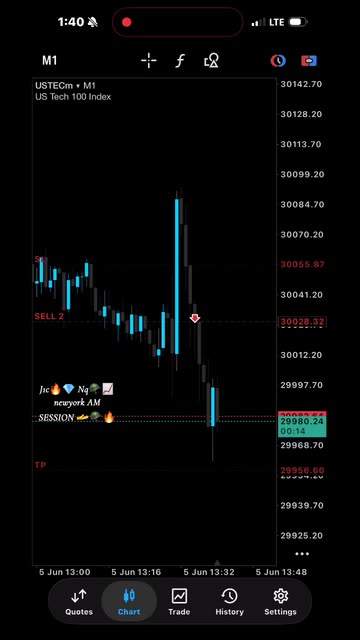Enable the crosshair cursor tool
The image size is (360, 640).
149,61
